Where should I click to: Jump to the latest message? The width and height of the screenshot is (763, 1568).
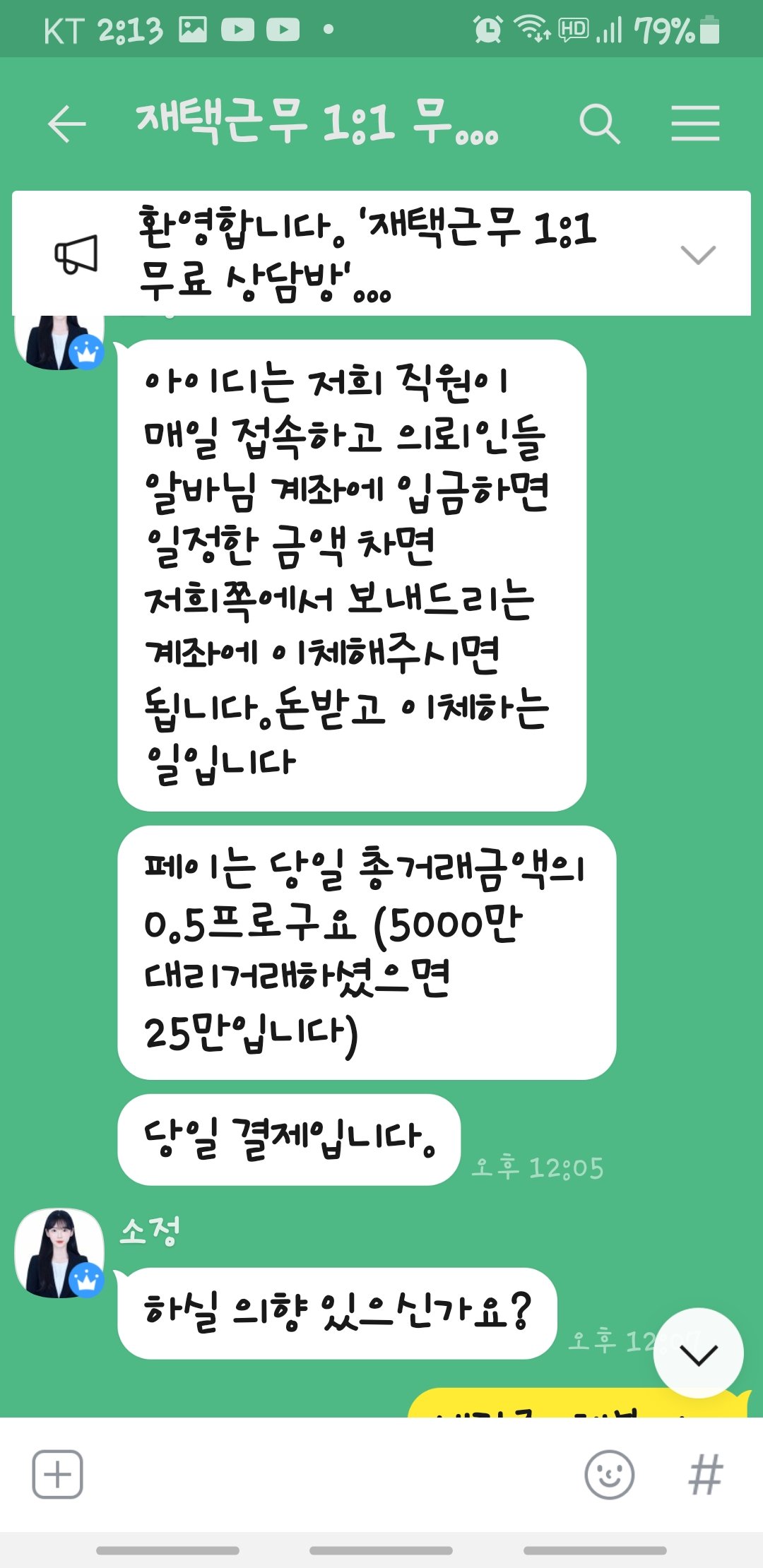click(x=698, y=1353)
